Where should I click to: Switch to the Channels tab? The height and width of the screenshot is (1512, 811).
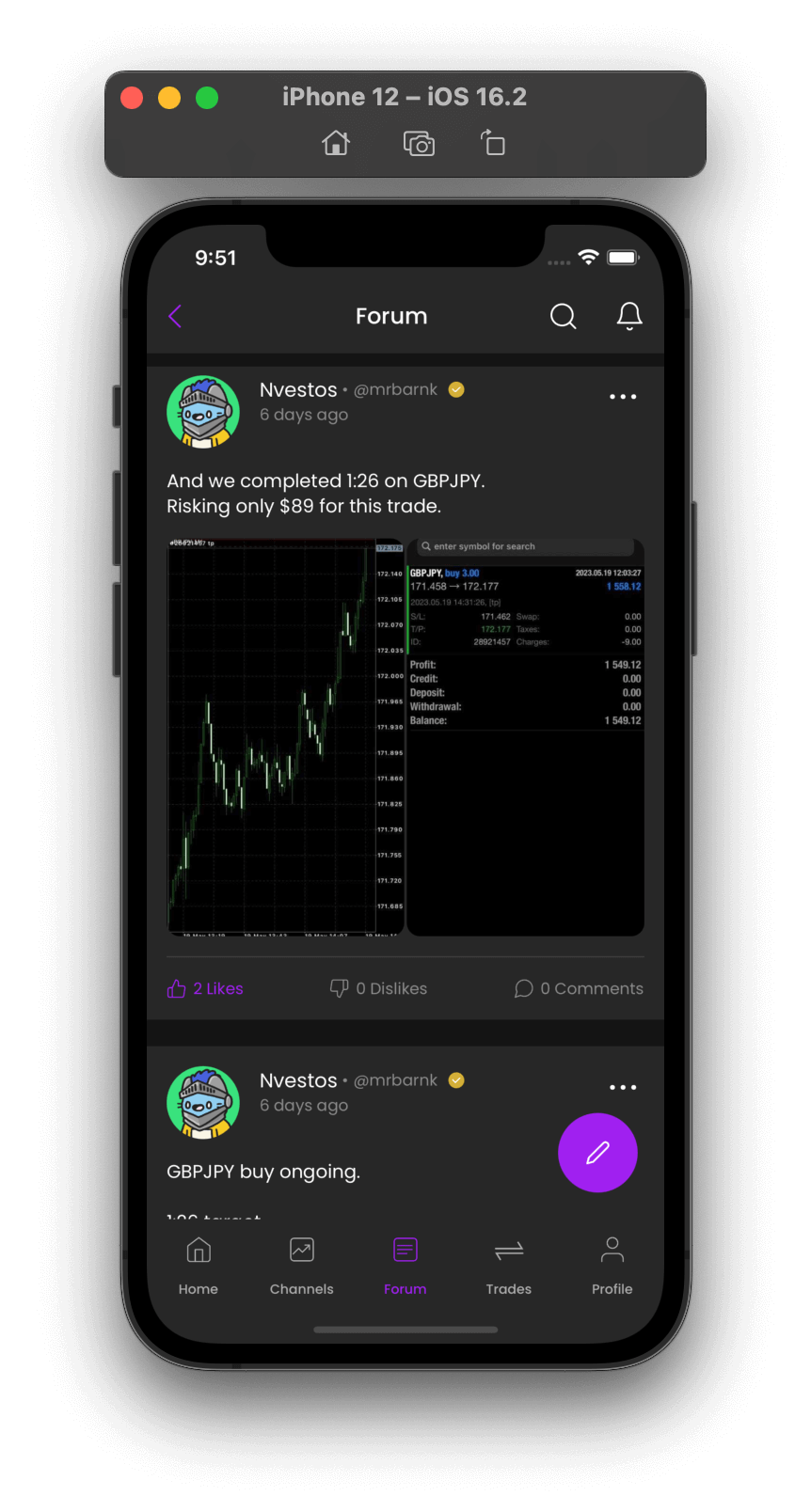tap(302, 1265)
